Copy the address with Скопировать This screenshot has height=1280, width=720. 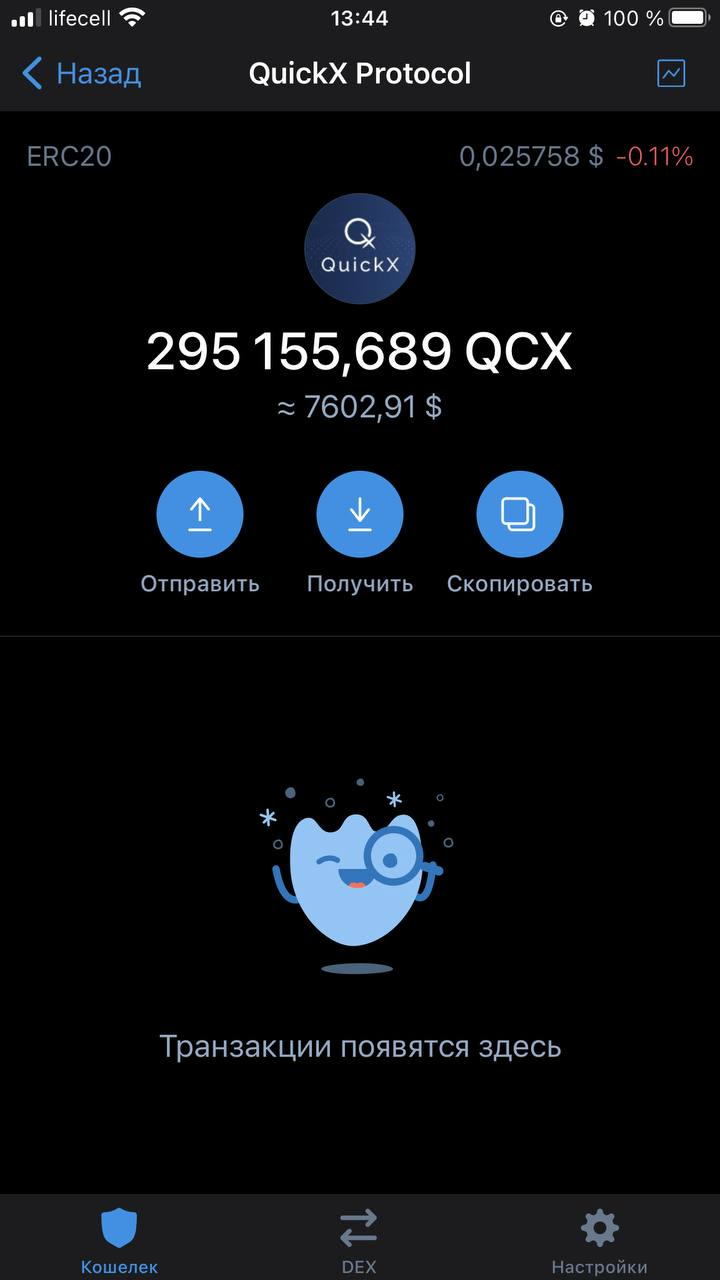(519, 514)
